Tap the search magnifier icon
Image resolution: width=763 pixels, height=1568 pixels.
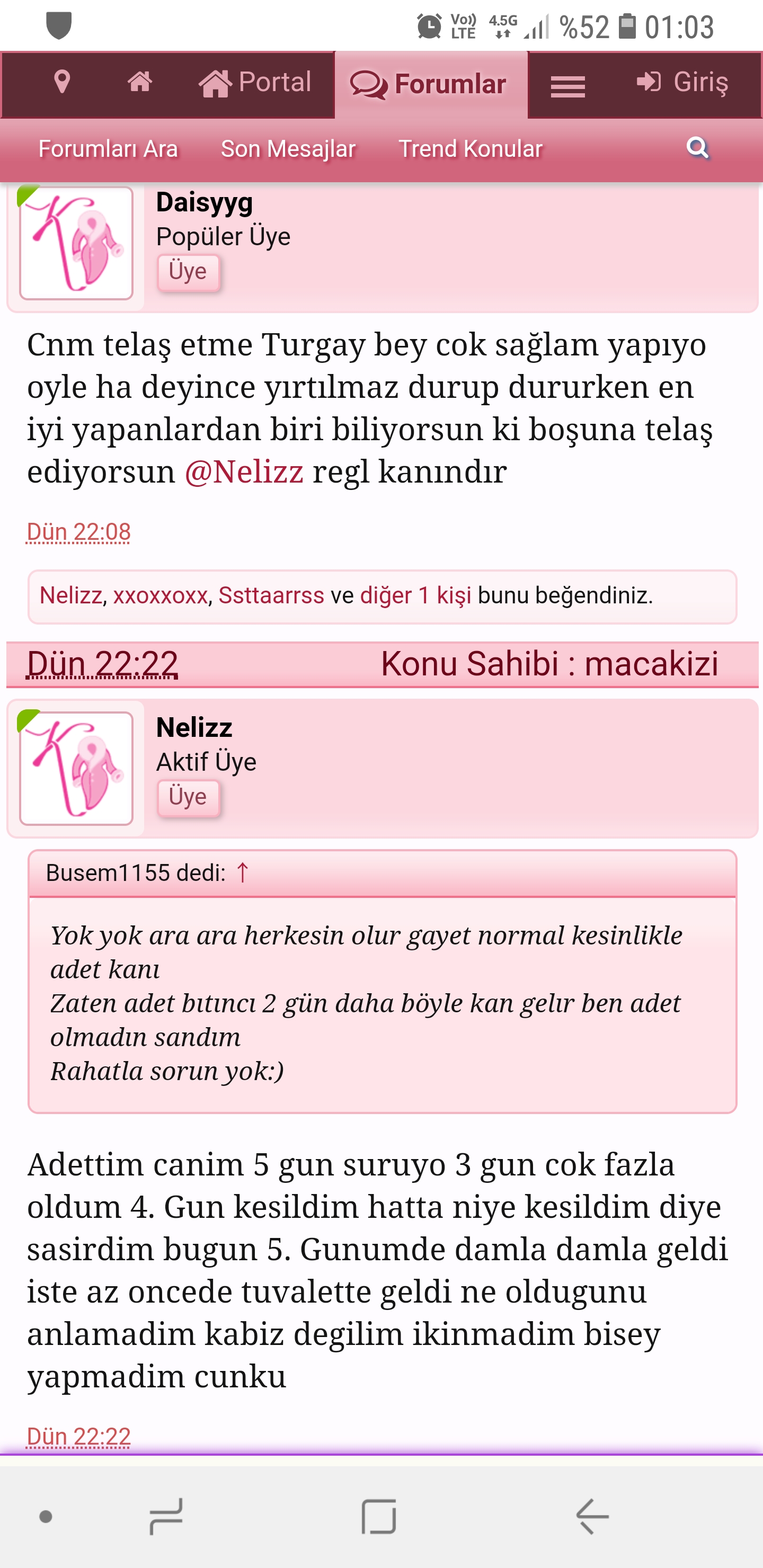(x=697, y=148)
